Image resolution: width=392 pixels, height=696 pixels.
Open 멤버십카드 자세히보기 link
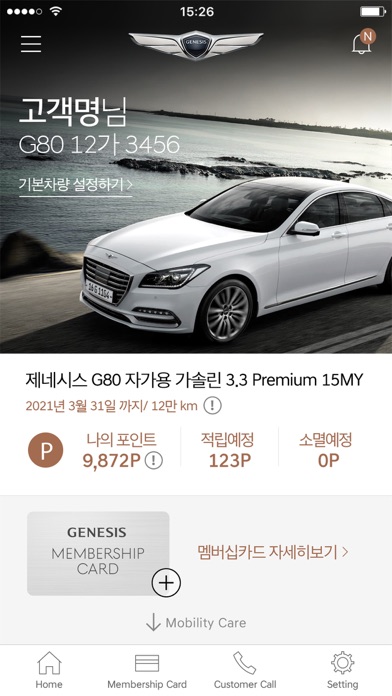tap(273, 552)
